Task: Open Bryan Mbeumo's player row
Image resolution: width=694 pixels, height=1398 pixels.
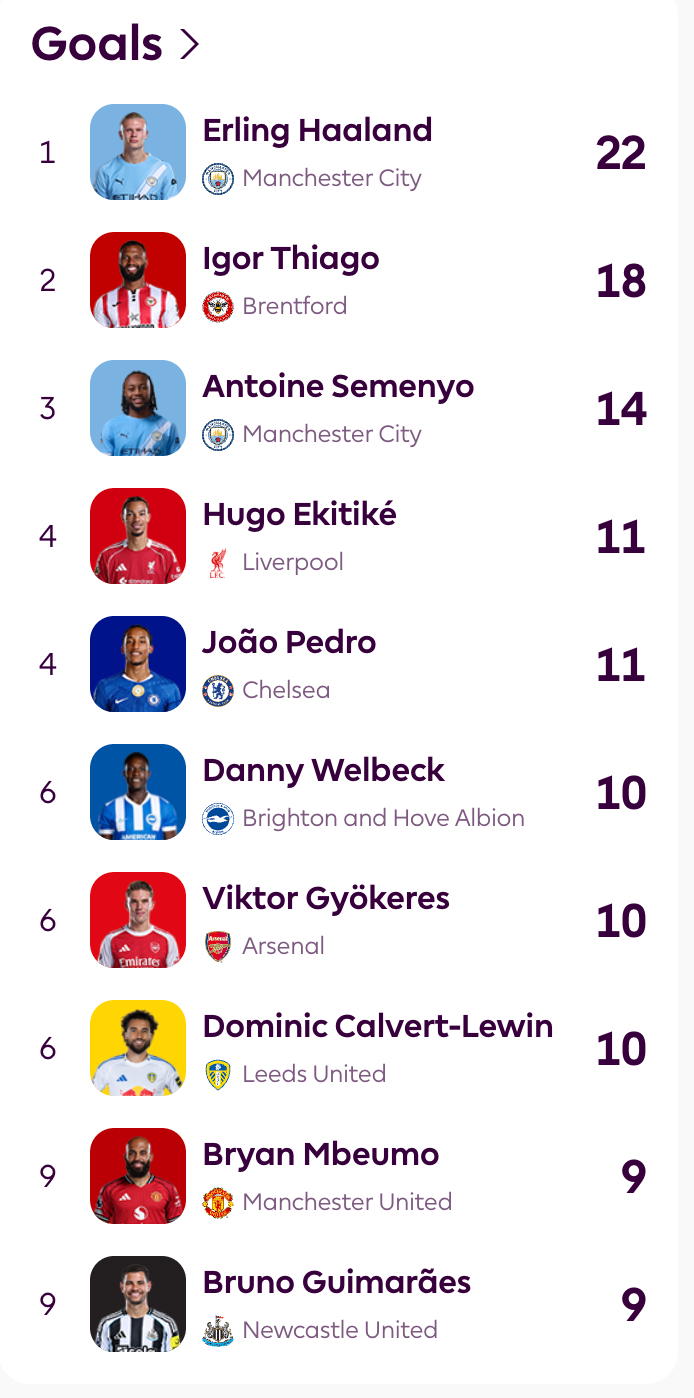Action: [320, 1155]
